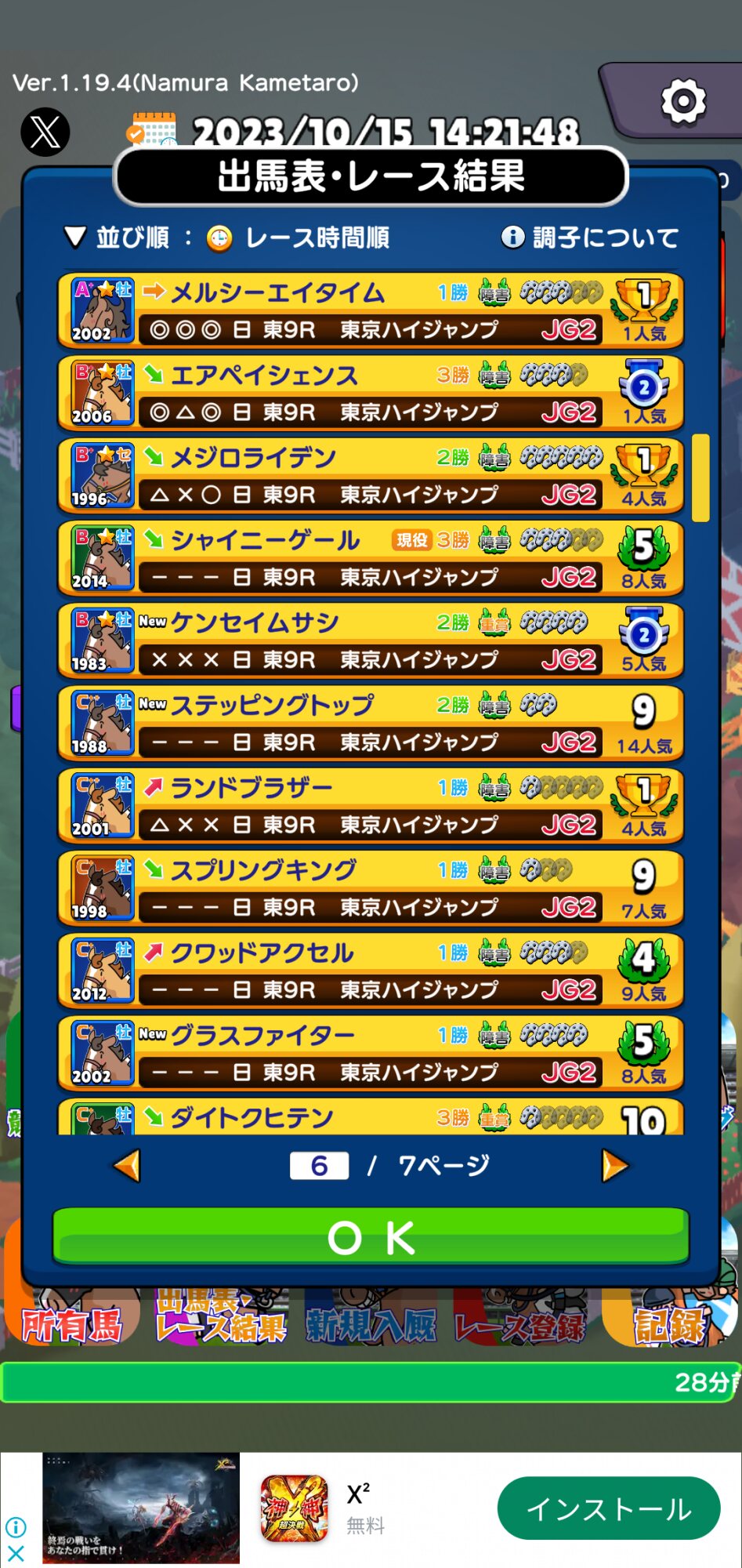View グラスファイター race entry
742x1568 pixels.
pyautogui.click(x=371, y=1054)
